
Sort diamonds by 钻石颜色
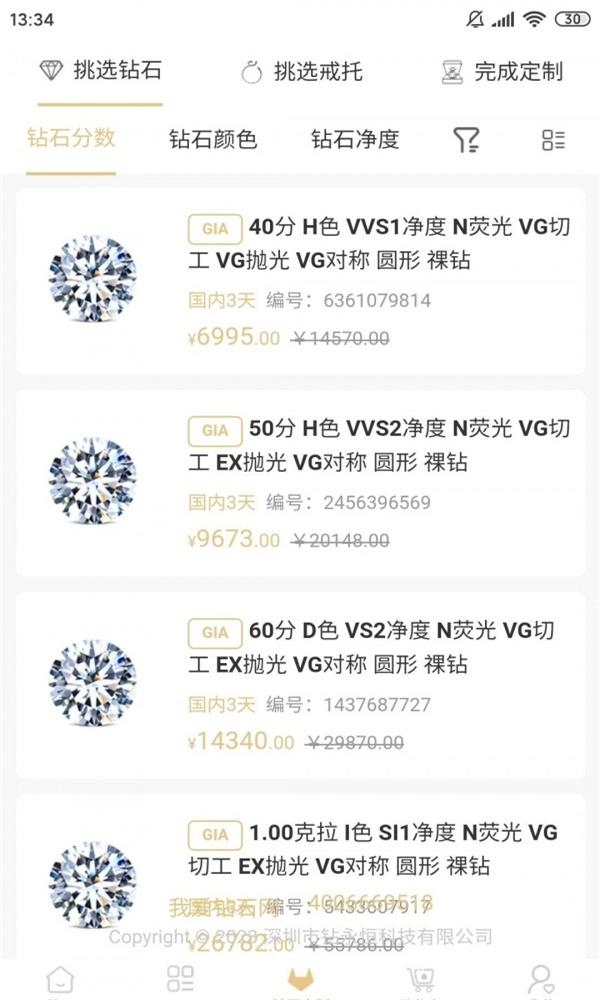coord(213,140)
